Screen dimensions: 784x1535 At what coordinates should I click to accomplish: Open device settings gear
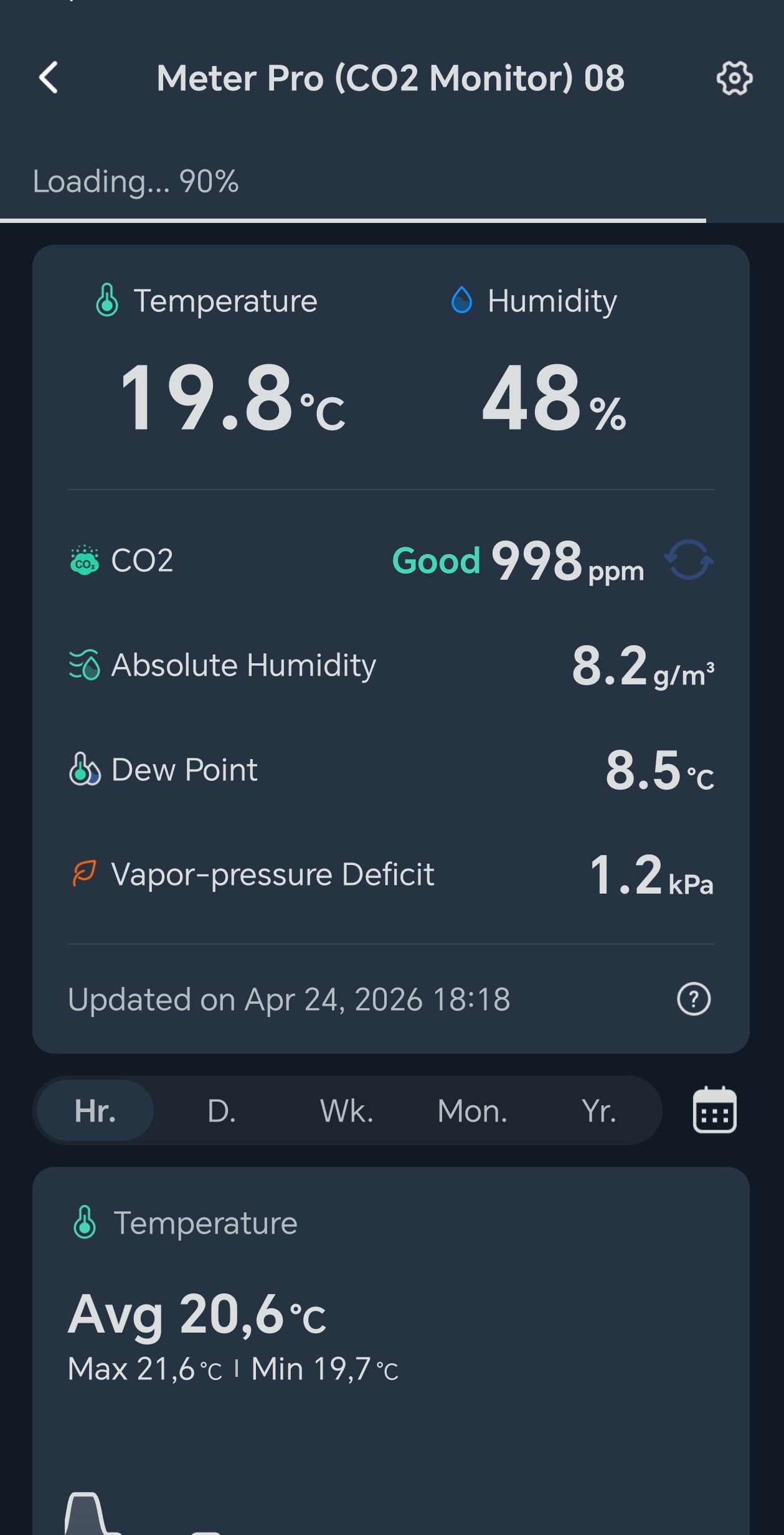[734, 78]
